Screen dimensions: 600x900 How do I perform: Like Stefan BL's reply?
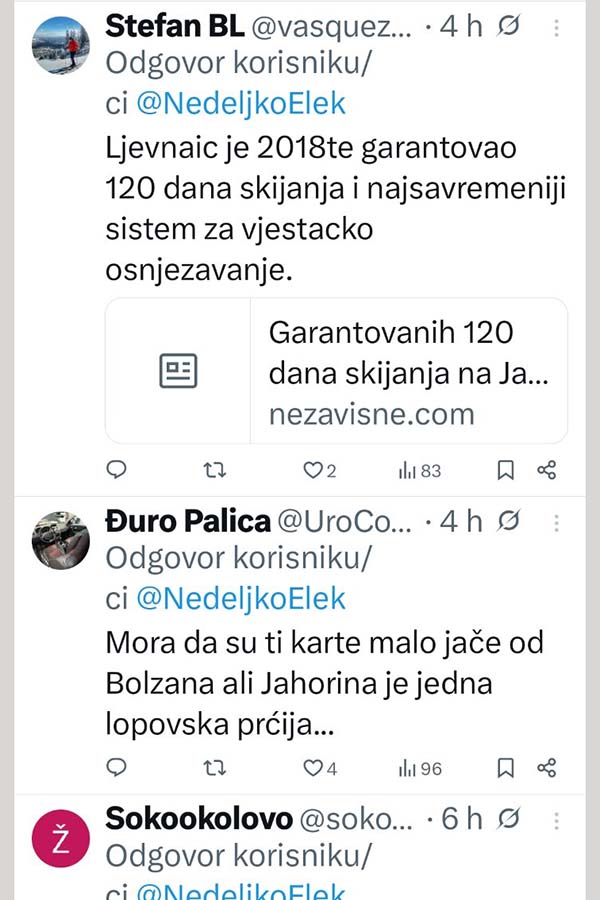point(313,470)
